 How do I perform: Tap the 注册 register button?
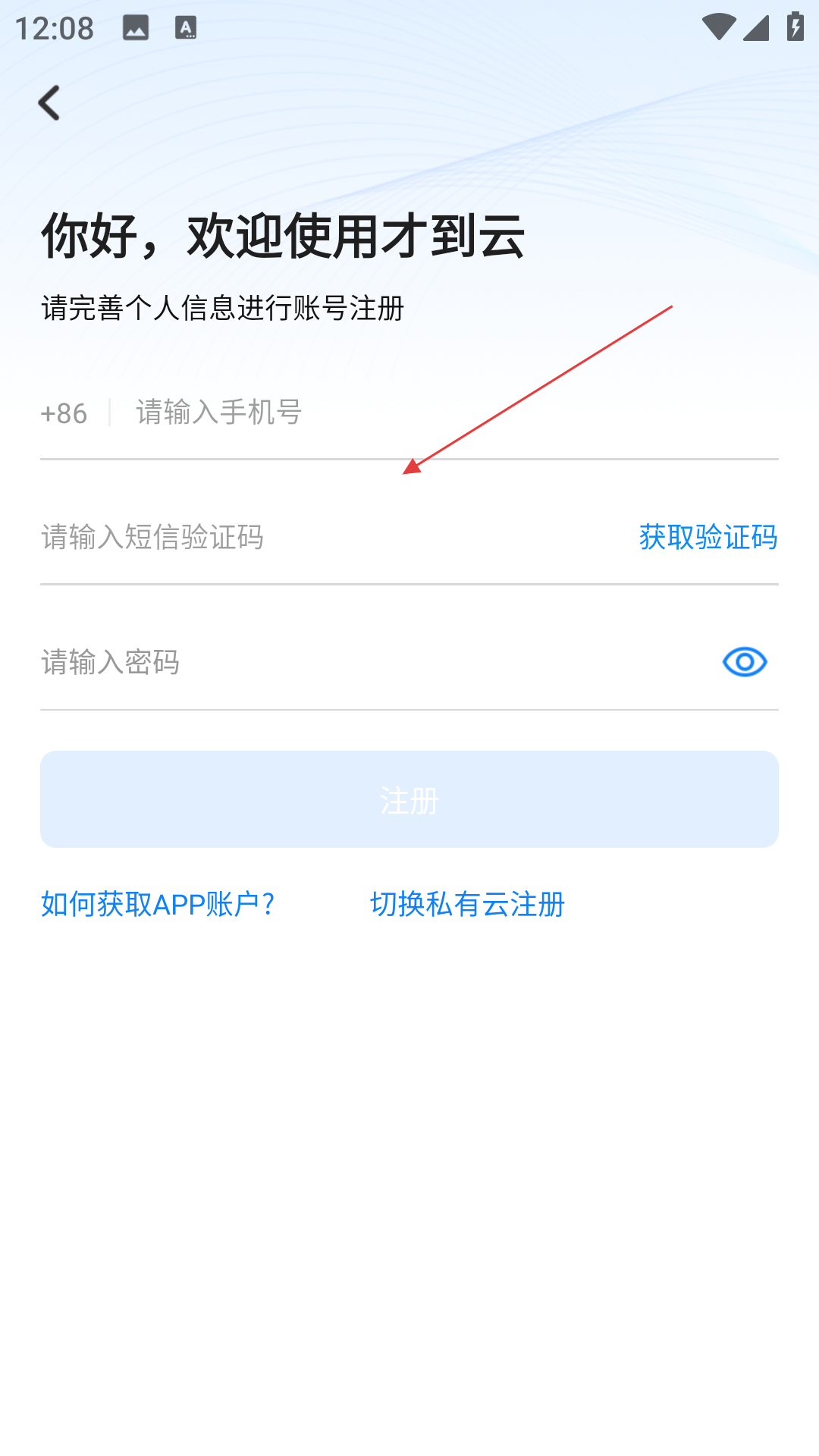pos(409,799)
